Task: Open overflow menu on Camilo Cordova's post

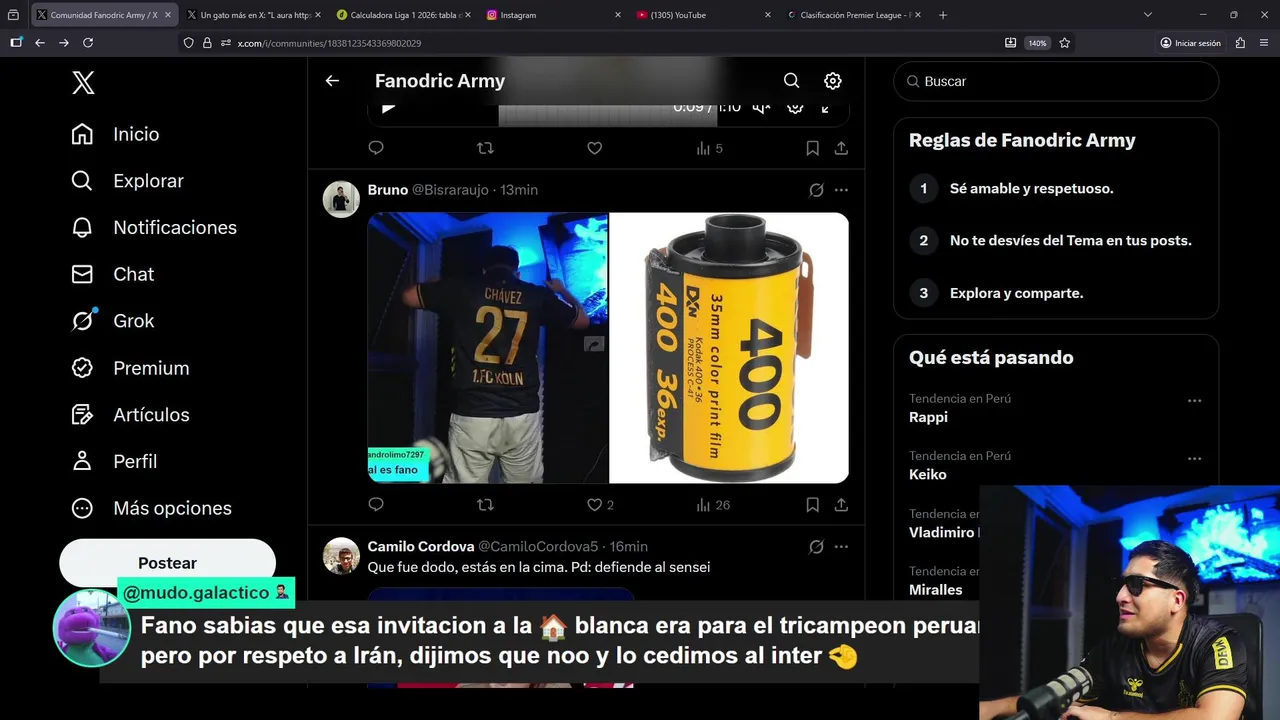Action: (841, 547)
